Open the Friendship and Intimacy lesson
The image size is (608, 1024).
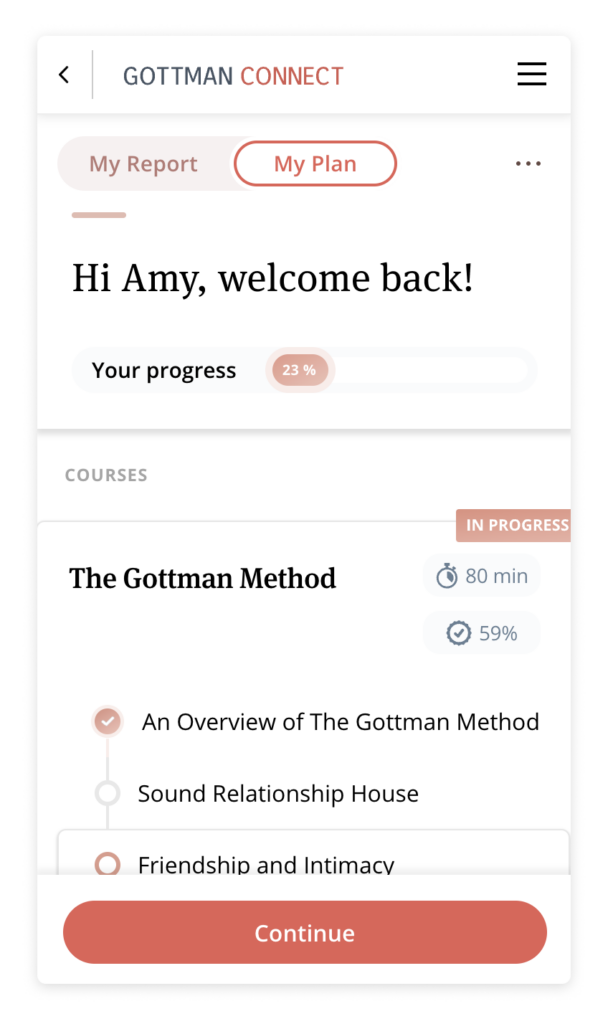266,864
